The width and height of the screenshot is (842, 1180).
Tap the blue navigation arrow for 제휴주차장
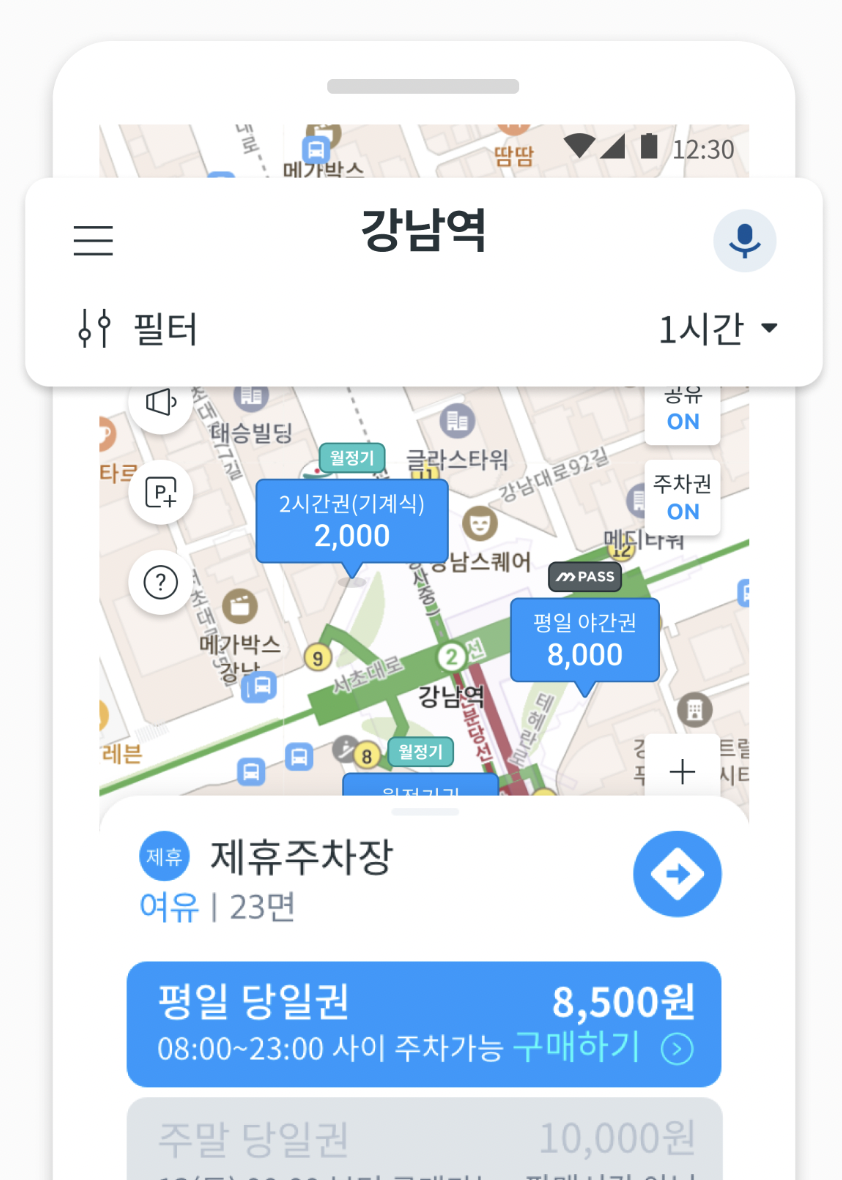pos(678,873)
